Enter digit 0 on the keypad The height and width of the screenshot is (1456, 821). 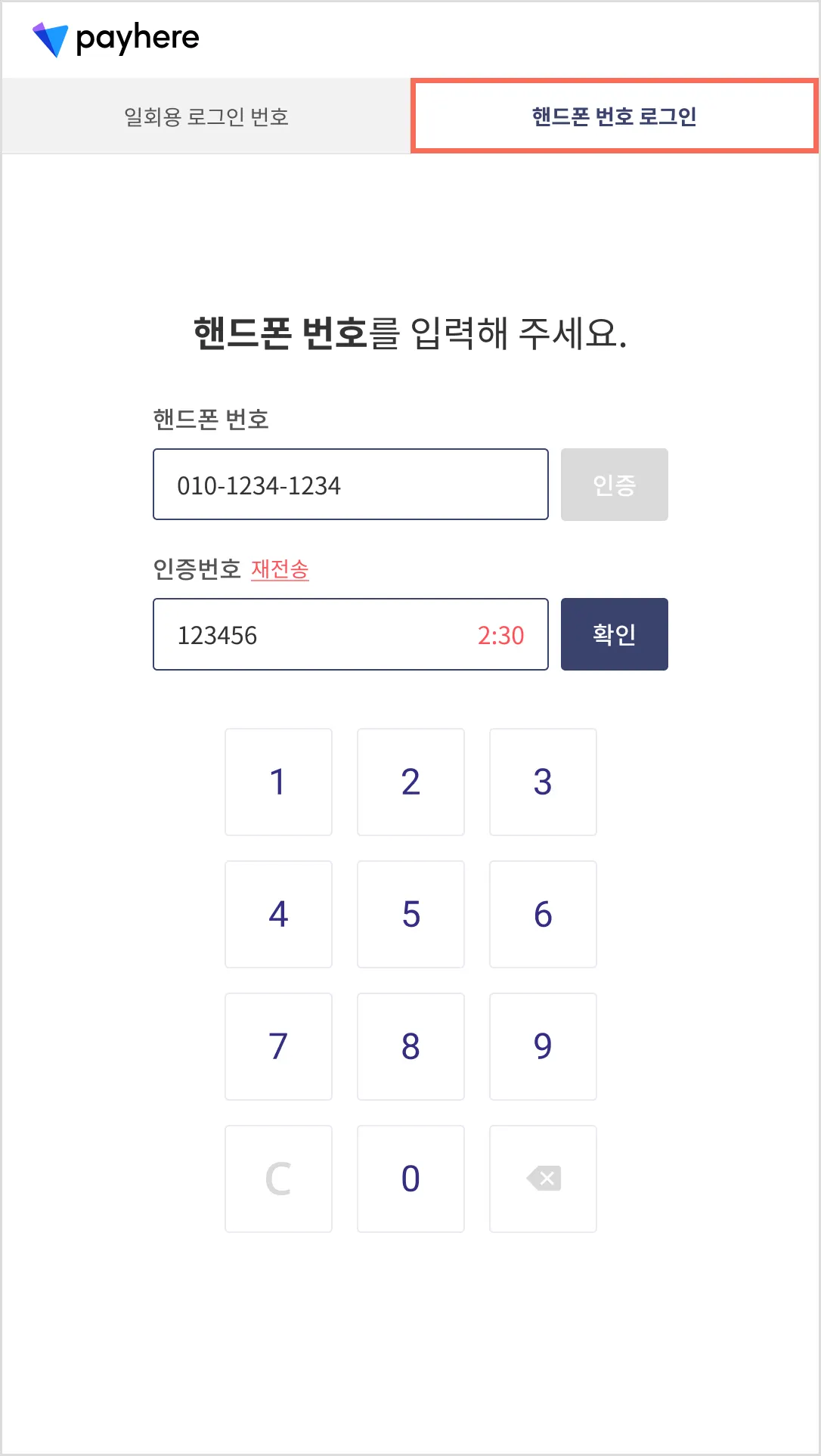click(x=410, y=1179)
